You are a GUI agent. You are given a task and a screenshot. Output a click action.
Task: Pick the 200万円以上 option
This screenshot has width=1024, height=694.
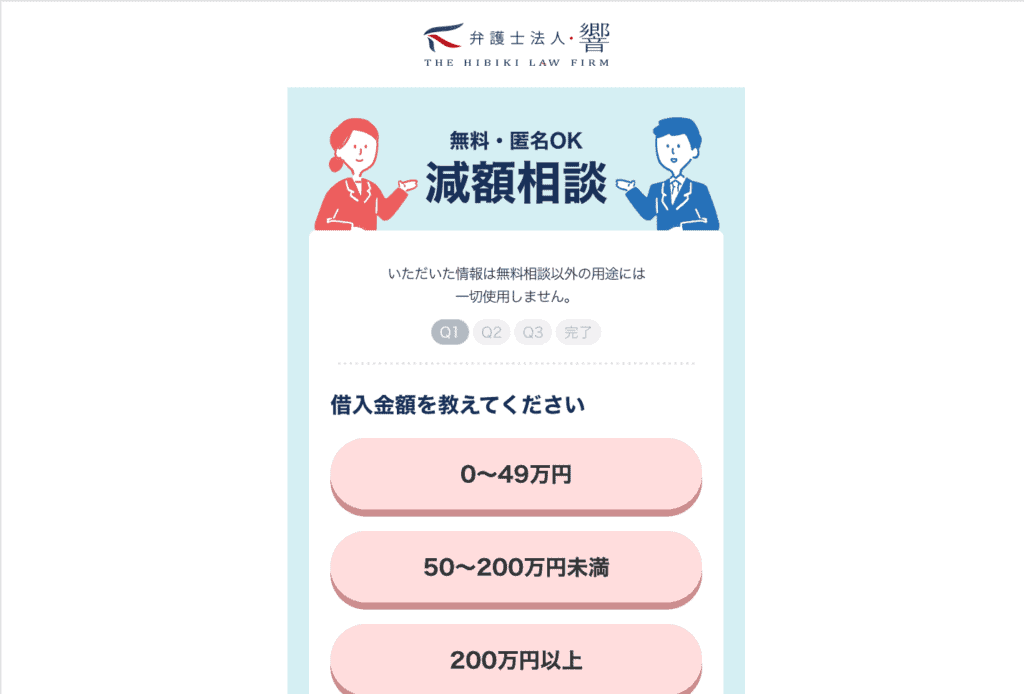click(x=516, y=660)
